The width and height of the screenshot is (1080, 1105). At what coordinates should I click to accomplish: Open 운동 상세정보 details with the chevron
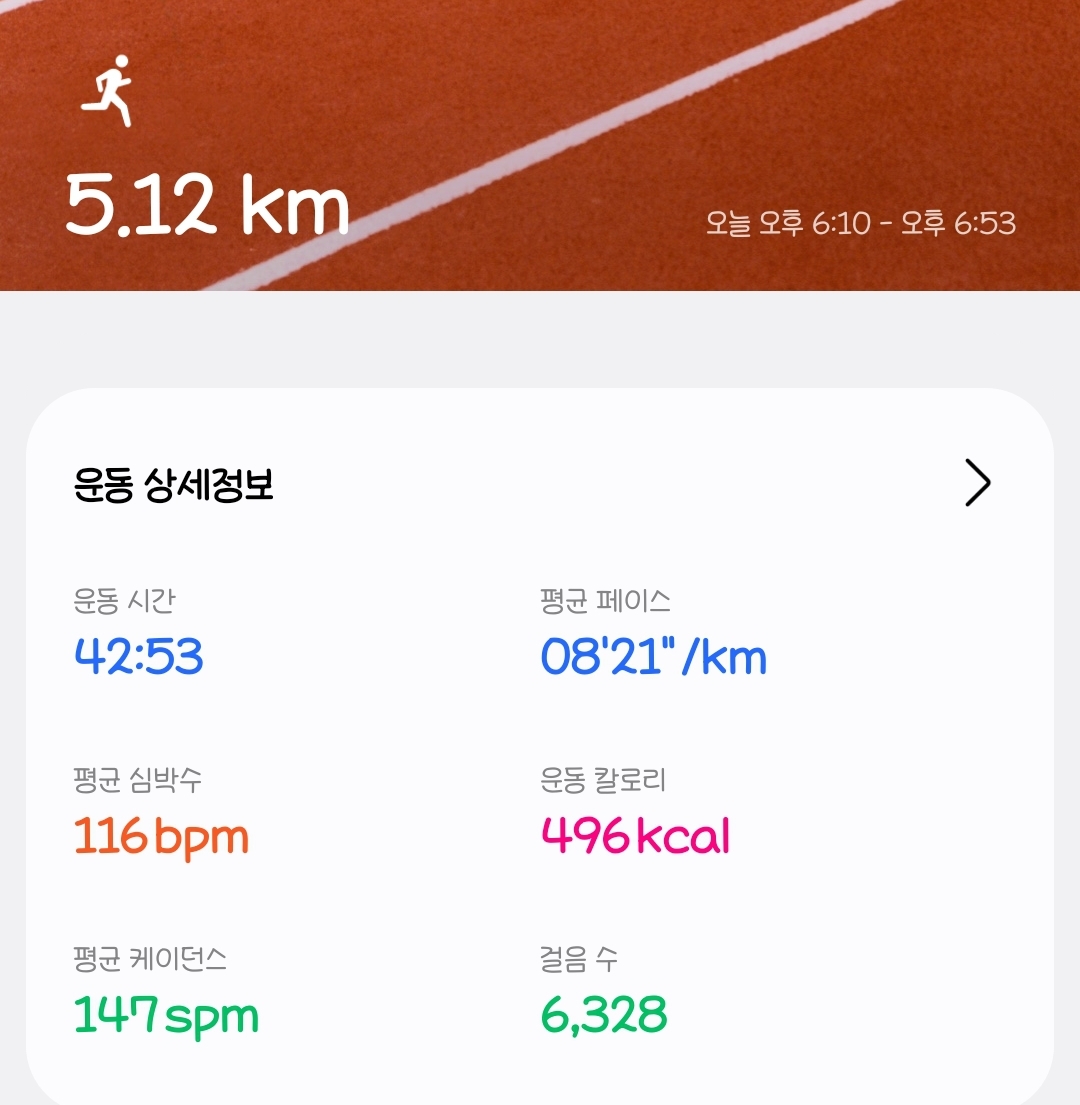click(976, 484)
